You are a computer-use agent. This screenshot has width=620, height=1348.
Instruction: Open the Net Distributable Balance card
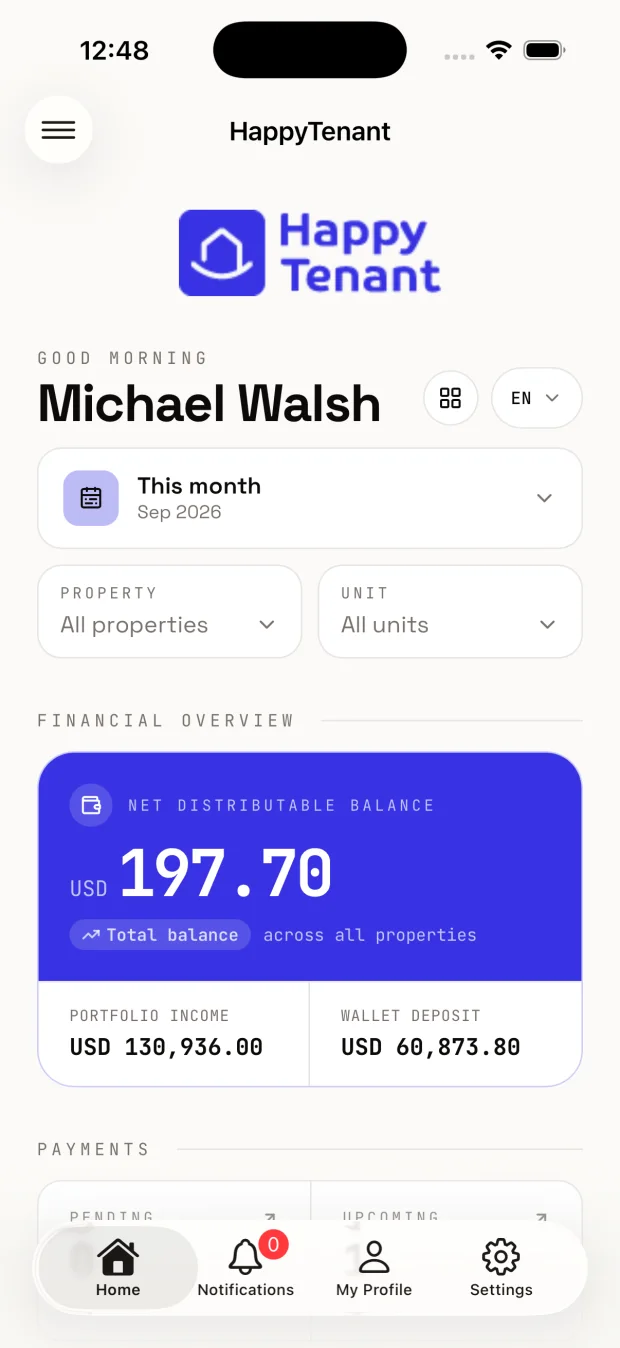310,867
